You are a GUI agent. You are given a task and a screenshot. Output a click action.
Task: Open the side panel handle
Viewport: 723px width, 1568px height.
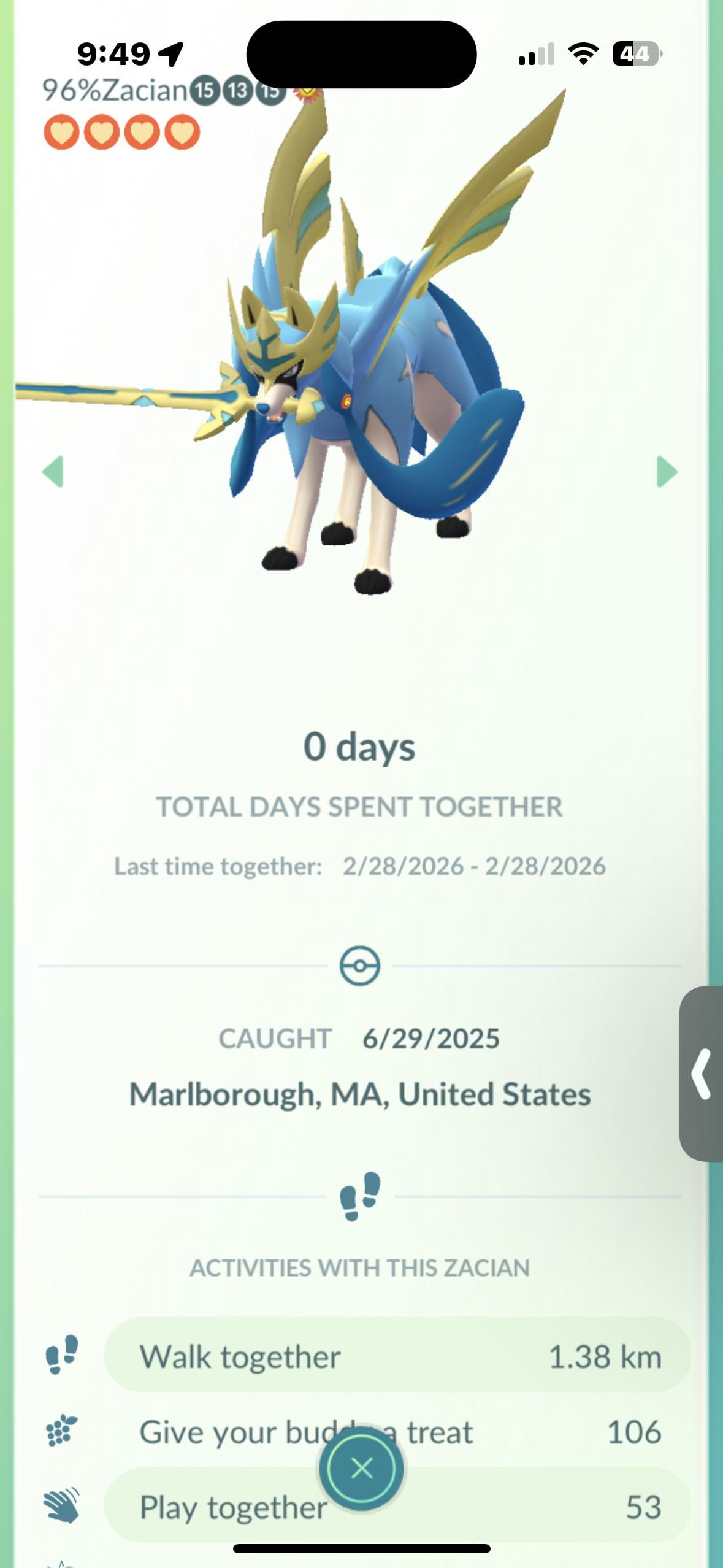tap(702, 1073)
